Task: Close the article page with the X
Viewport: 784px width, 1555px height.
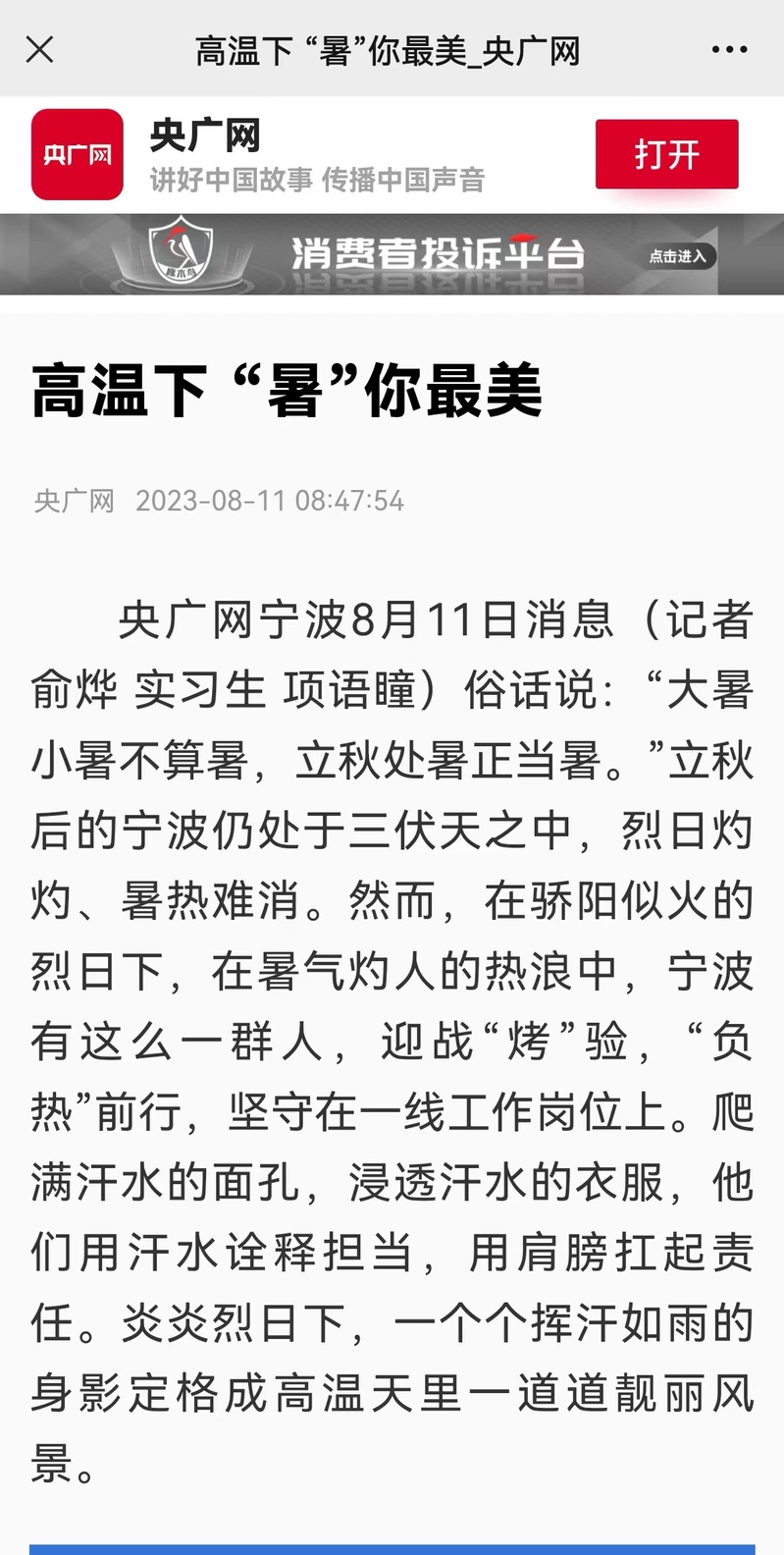Action: pyautogui.click(x=39, y=50)
